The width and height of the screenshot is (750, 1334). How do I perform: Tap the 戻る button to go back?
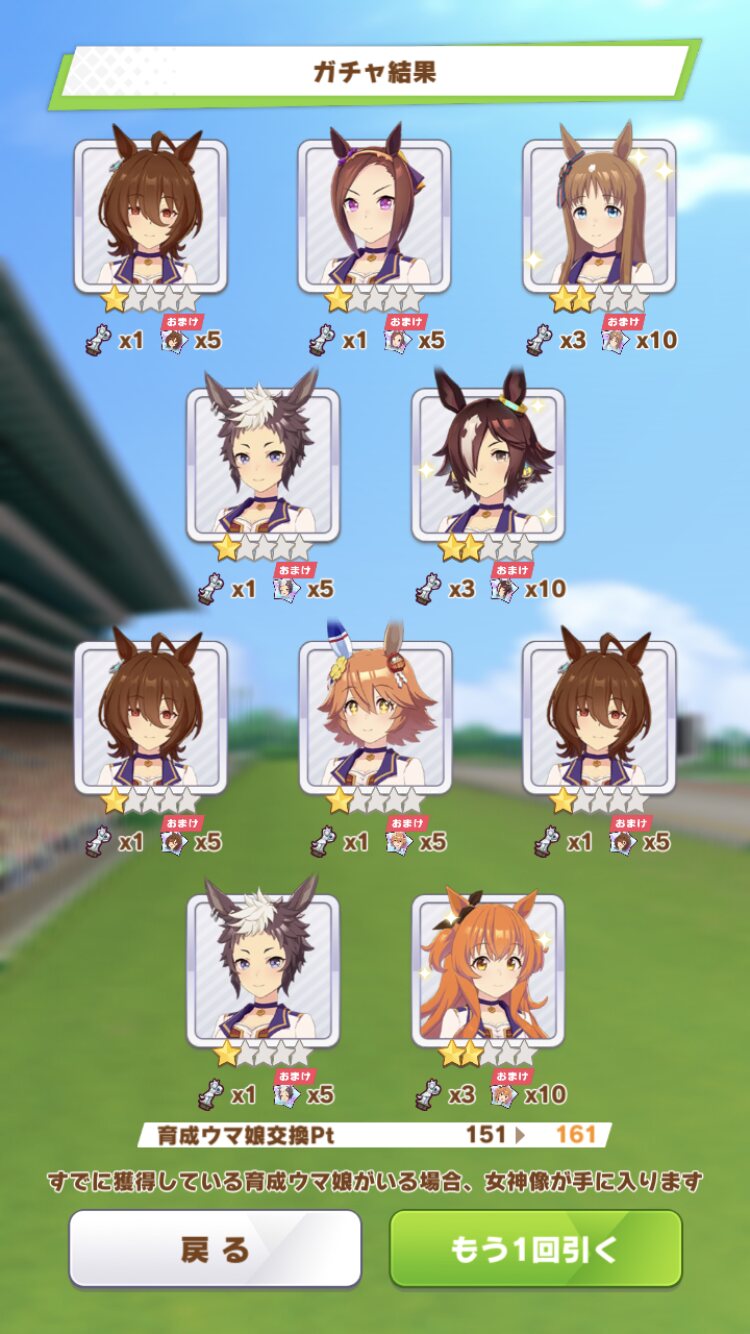coord(214,1248)
